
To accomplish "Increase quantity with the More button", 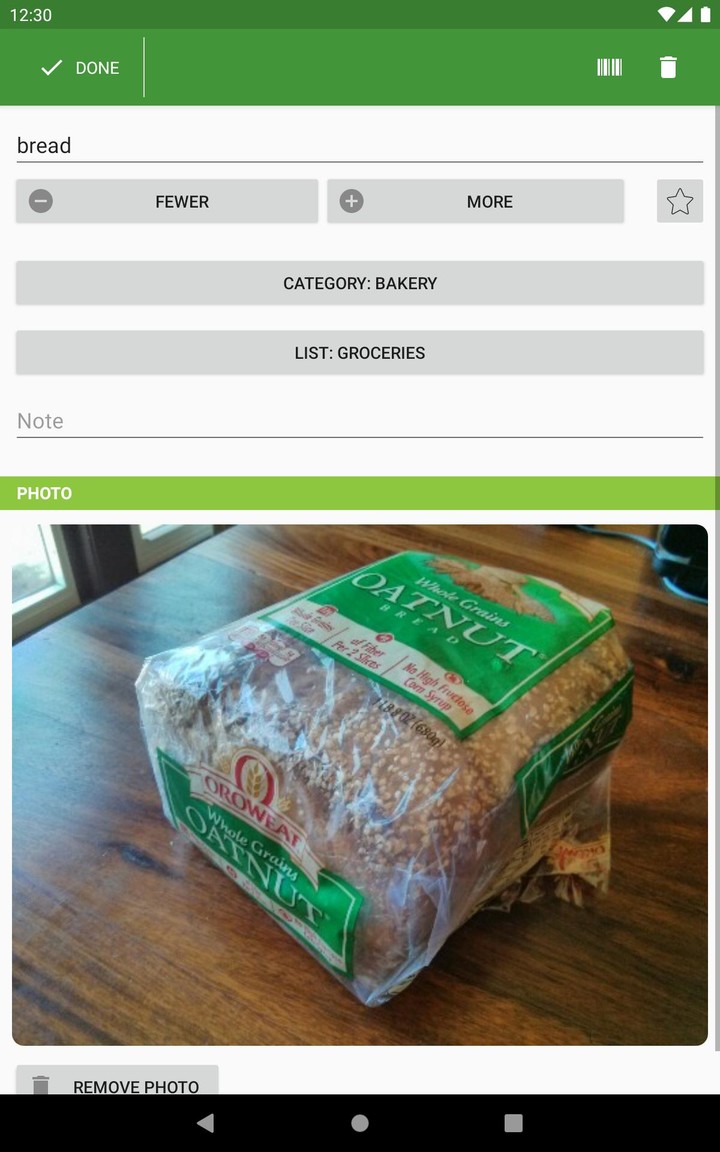I will click(475, 201).
